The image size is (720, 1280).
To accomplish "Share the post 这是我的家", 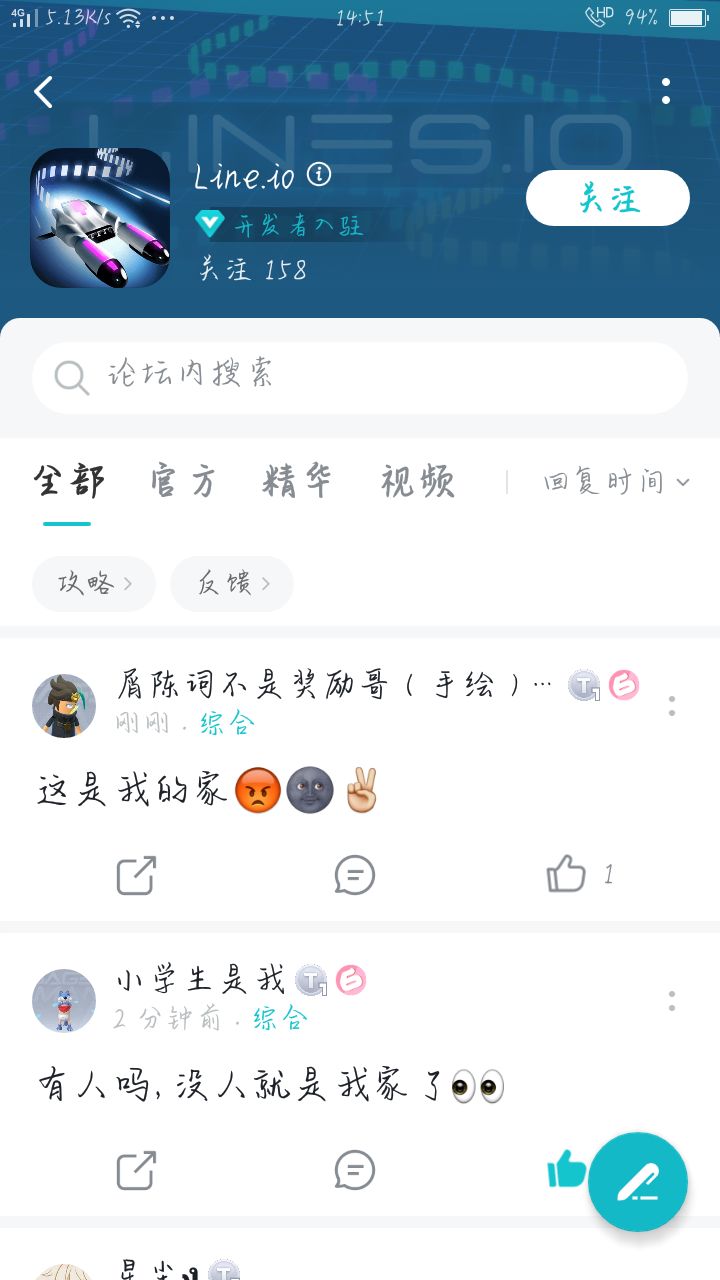I will (136, 875).
